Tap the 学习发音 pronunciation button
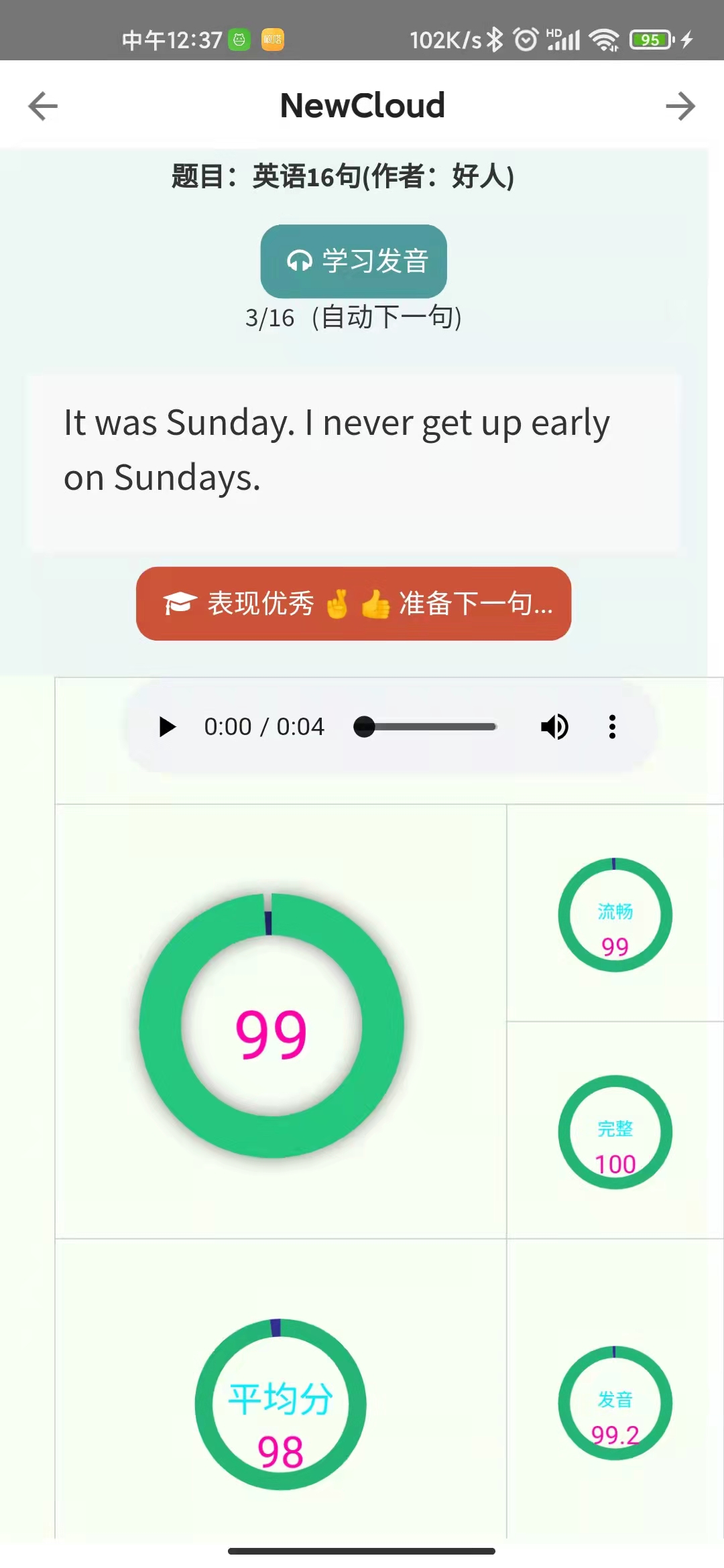The width and height of the screenshot is (724, 1568). [x=354, y=261]
